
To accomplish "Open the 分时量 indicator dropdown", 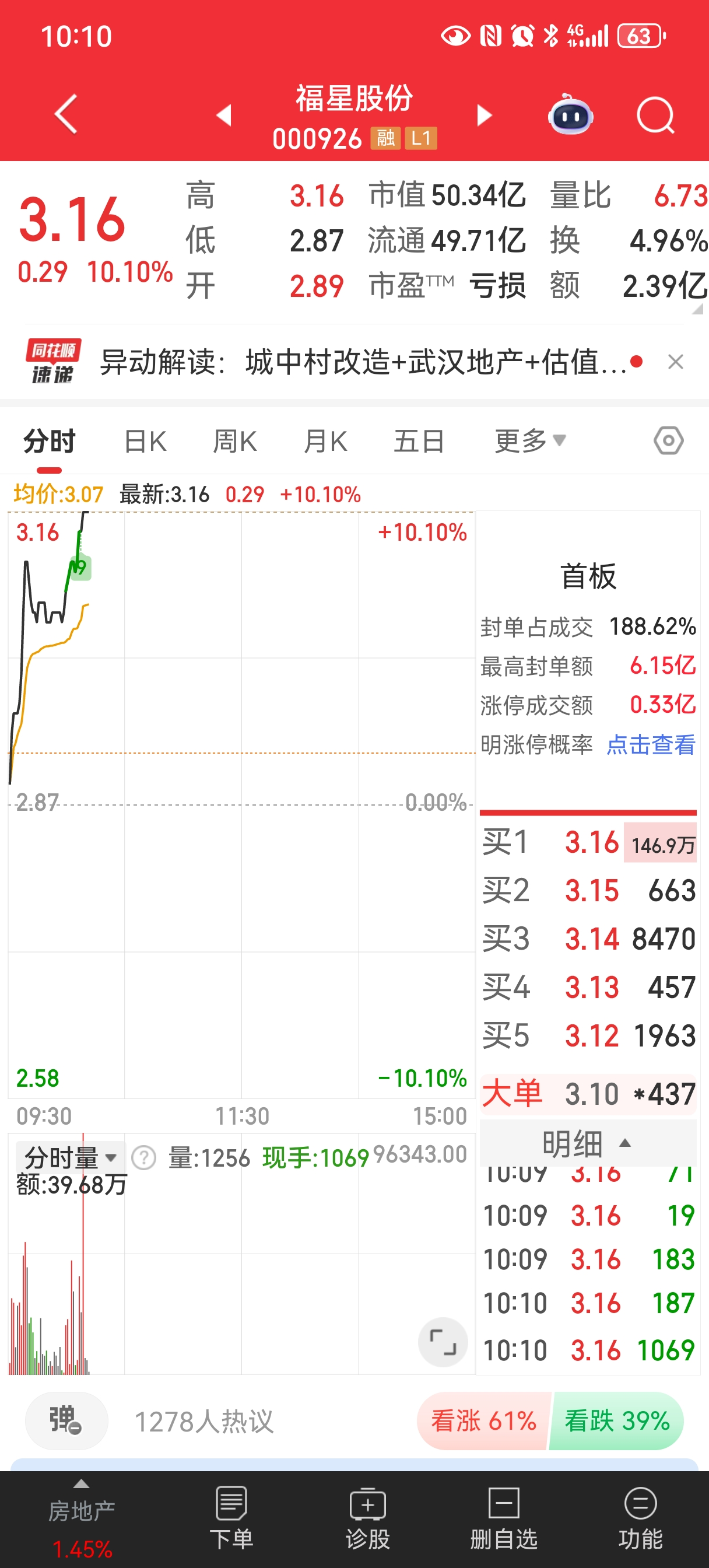I will point(70,1157).
